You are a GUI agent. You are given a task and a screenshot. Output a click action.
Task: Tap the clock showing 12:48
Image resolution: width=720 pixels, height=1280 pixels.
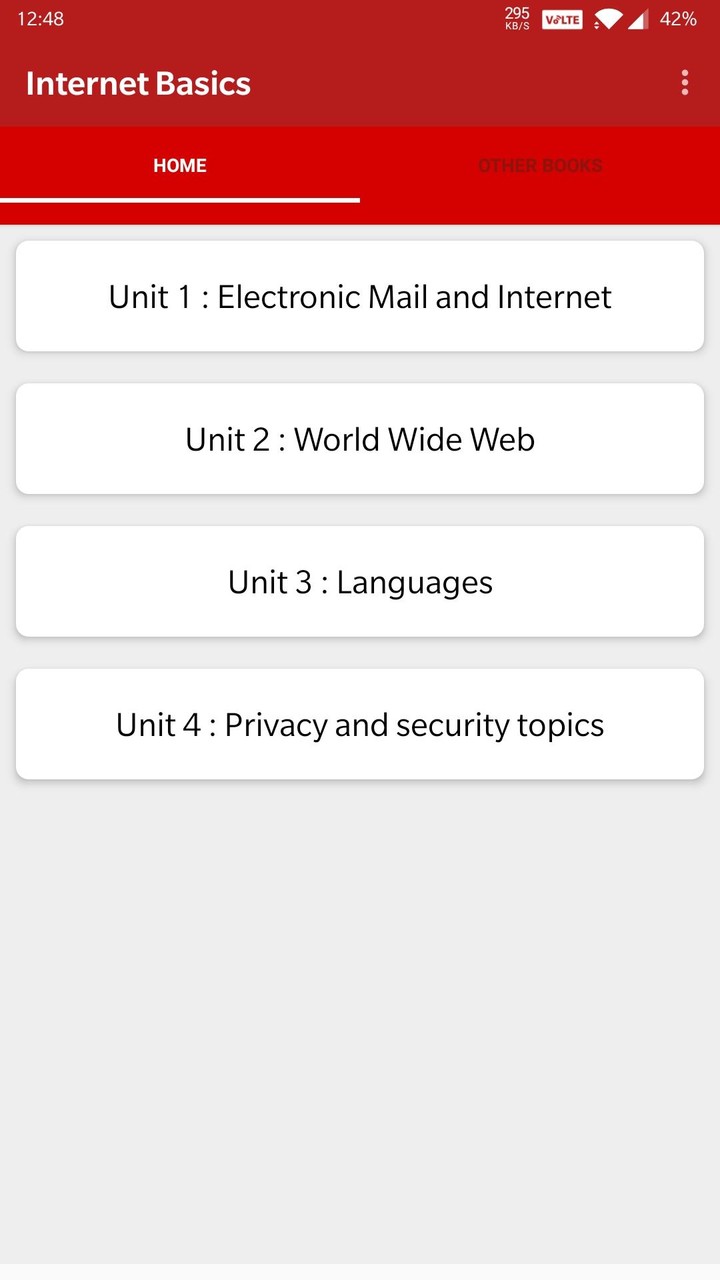[x=40, y=18]
